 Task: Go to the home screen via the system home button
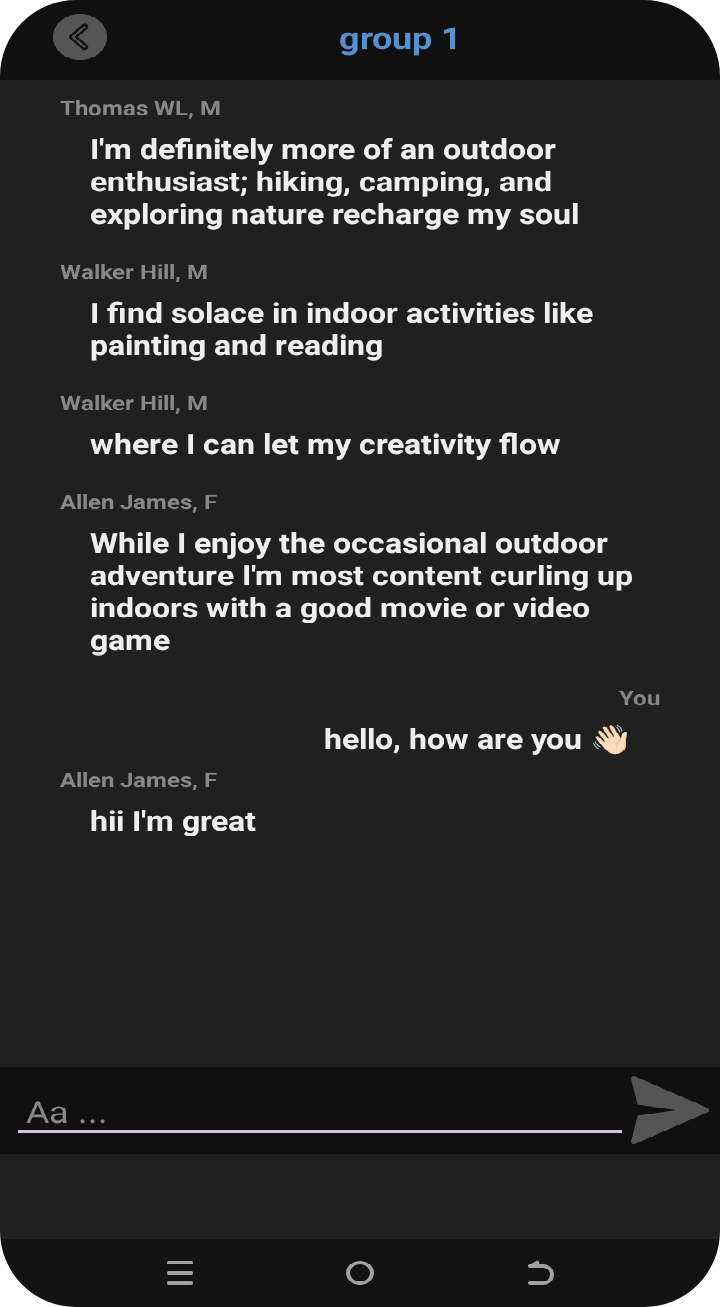click(x=360, y=1273)
